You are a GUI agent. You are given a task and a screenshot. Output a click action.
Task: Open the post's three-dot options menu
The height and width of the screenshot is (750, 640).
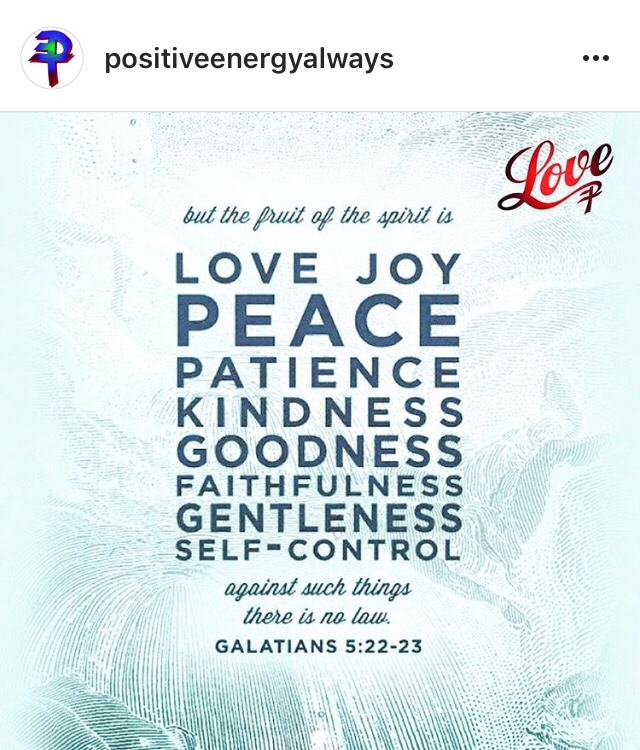pos(595,59)
